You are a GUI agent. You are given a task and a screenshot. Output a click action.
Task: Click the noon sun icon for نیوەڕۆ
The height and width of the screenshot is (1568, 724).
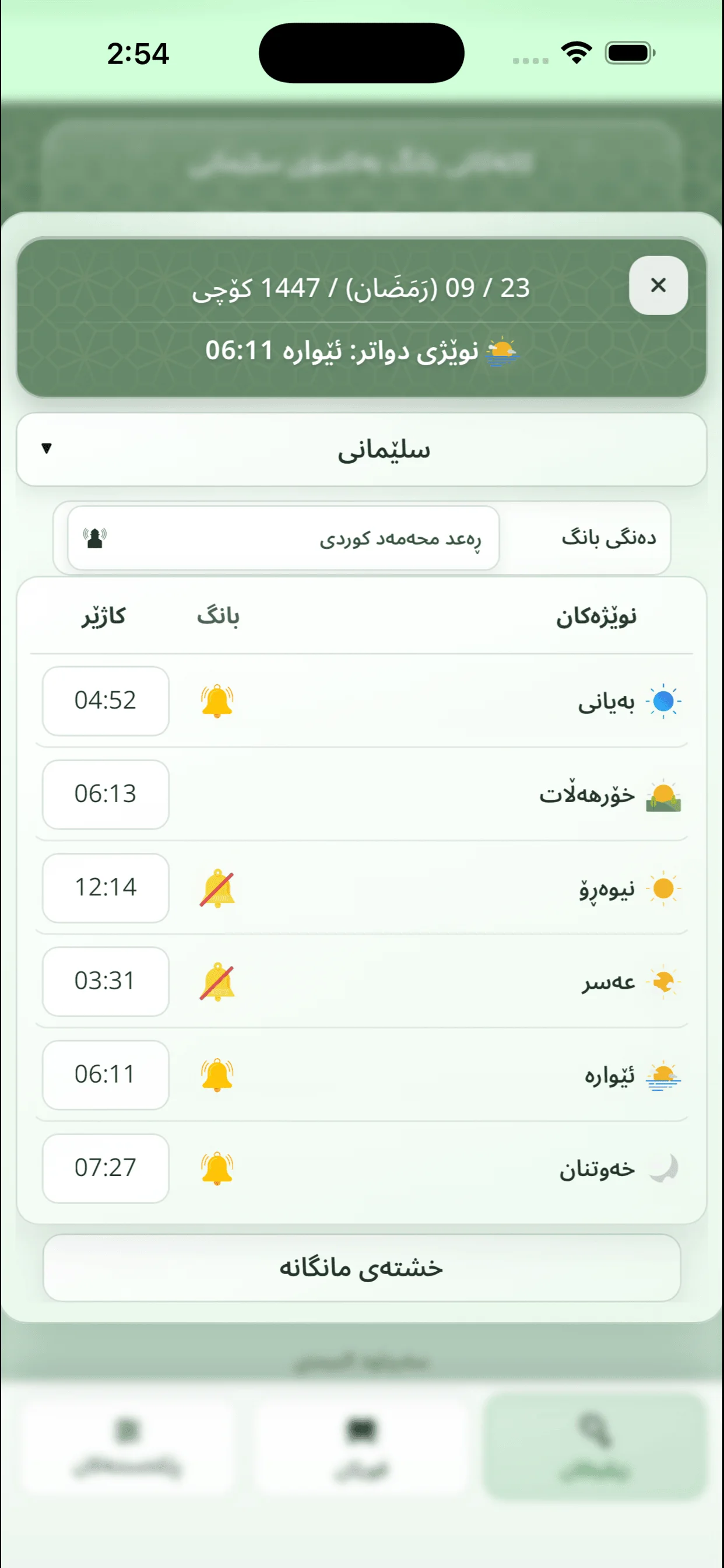coord(663,887)
